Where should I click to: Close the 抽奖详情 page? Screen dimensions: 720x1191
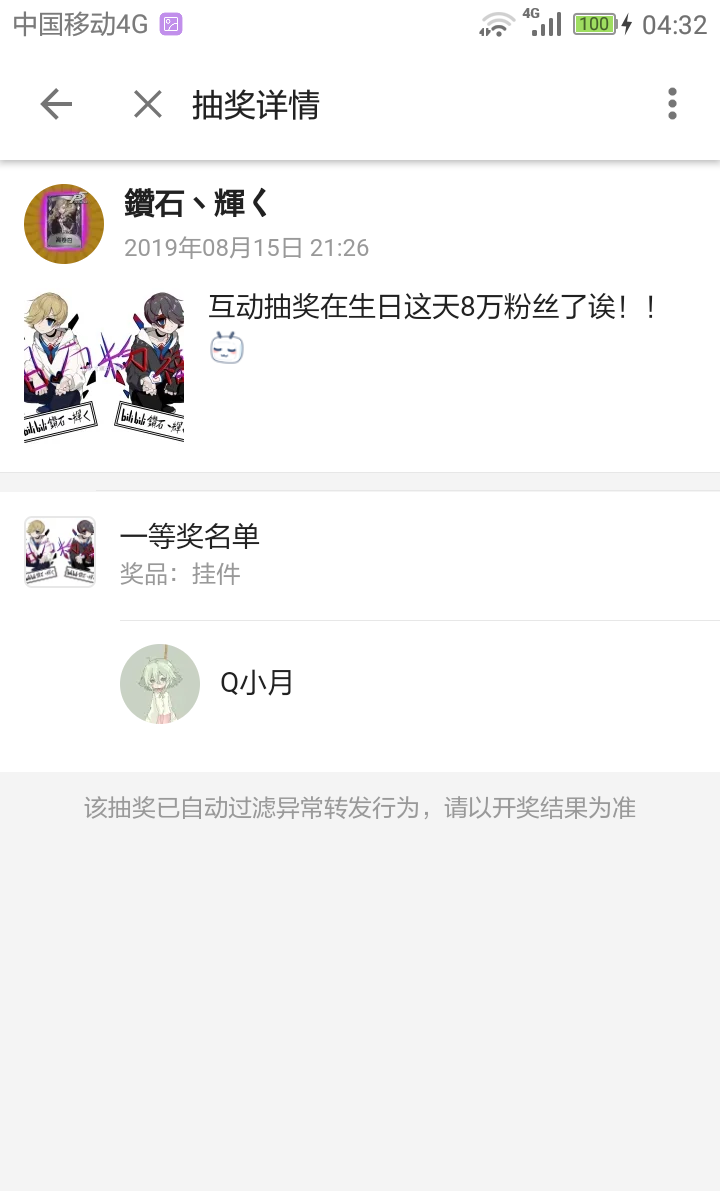click(x=148, y=104)
